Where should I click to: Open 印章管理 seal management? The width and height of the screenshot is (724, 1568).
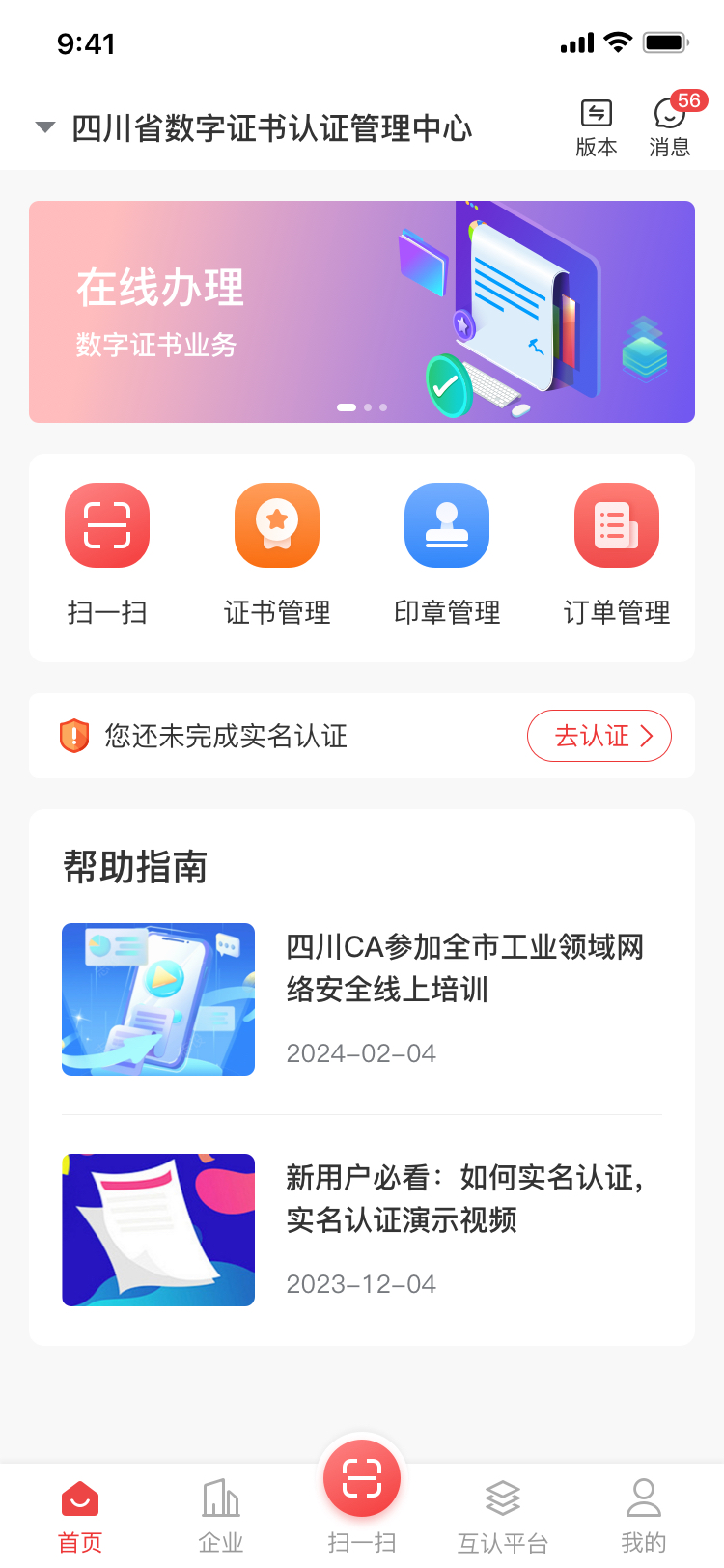(447, 525)
